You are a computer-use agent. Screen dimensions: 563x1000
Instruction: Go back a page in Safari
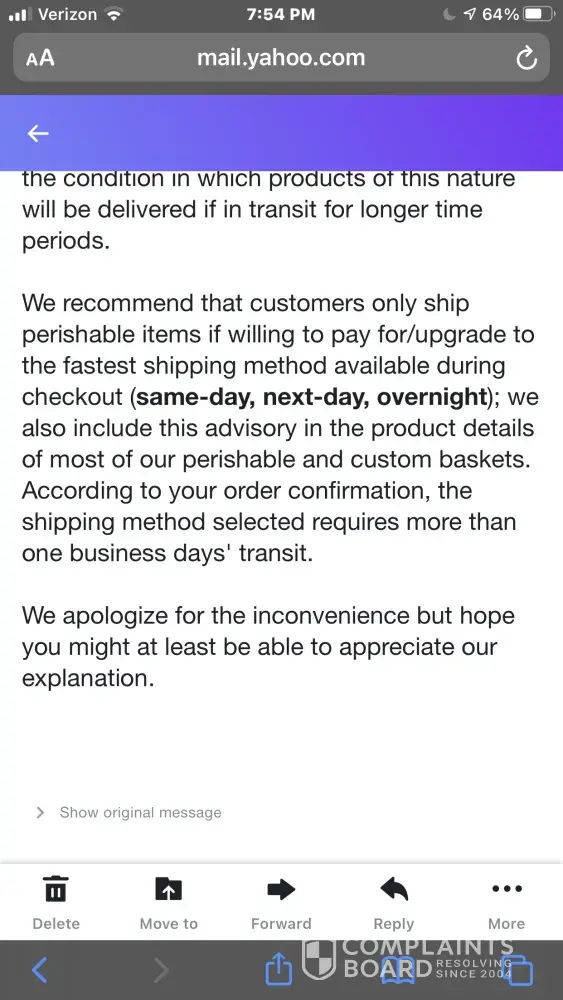point(40,970)
